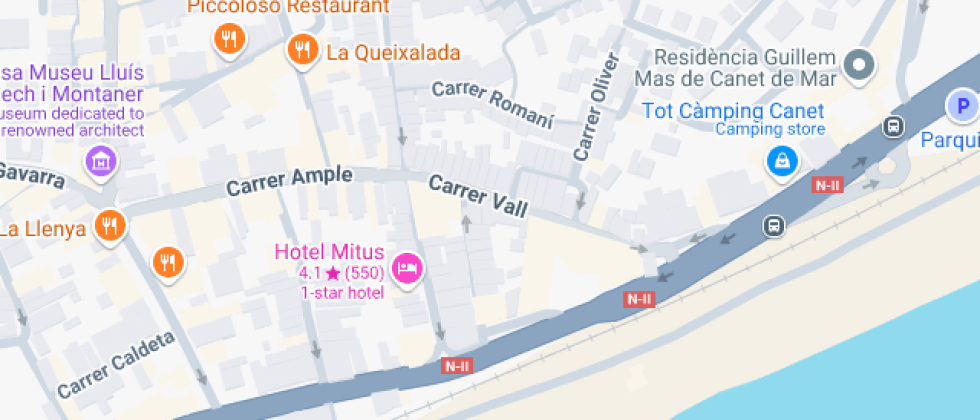Screen dimensions: 980x420
Task: Open the Hotel Mitus map pin
Action: pyautogui.click(x=408, y=269)
